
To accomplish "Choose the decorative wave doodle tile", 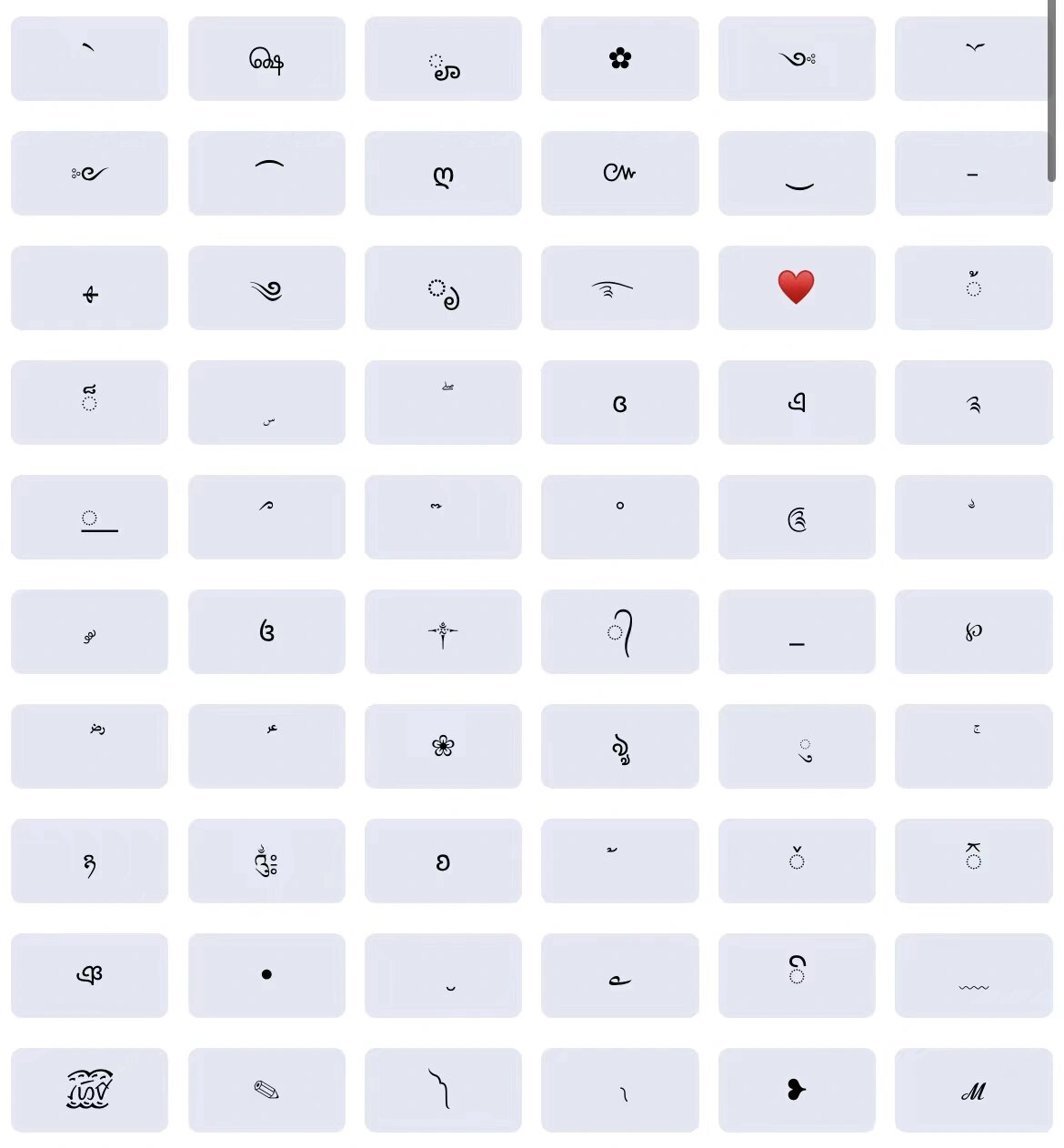I will 89,1090.
